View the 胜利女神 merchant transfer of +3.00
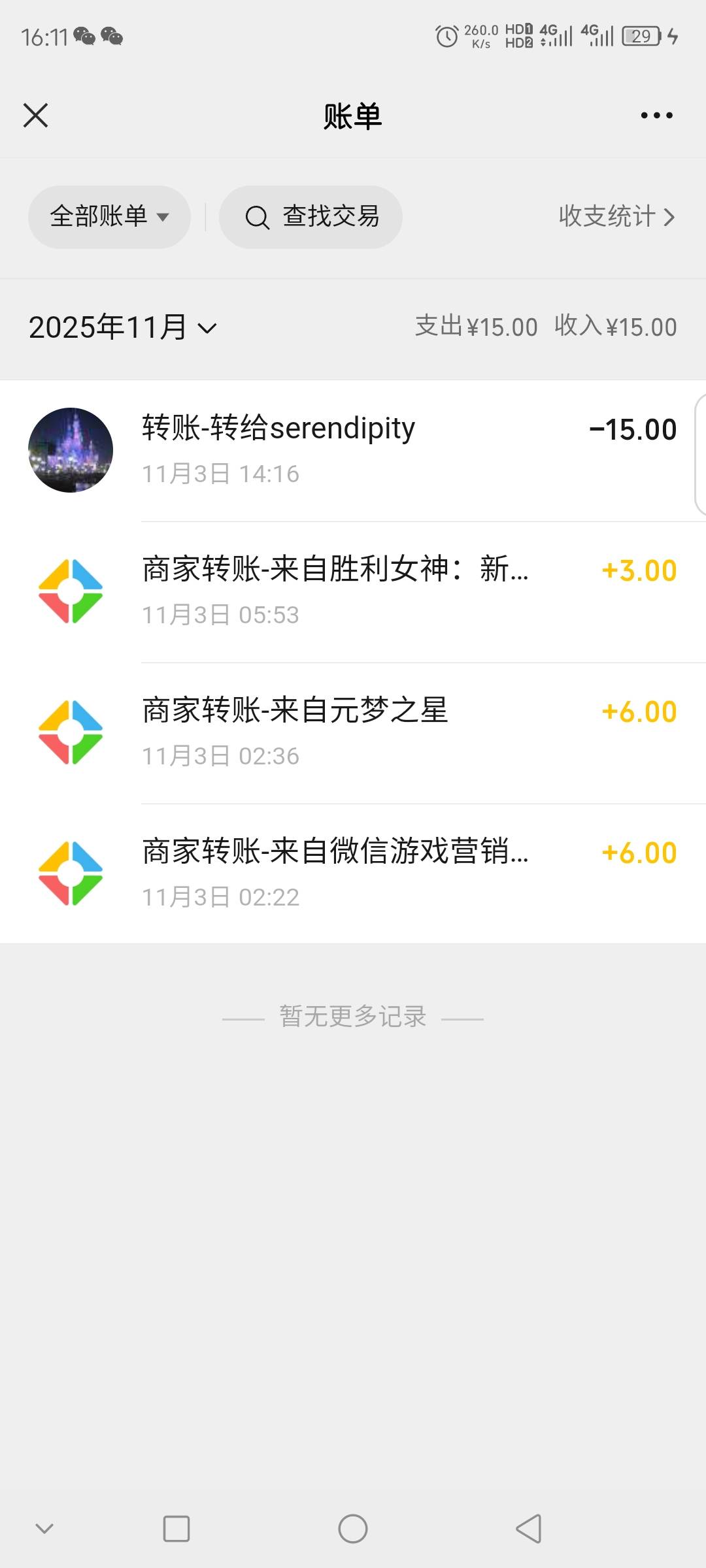The image size is (706, 1568). [353, 591]
